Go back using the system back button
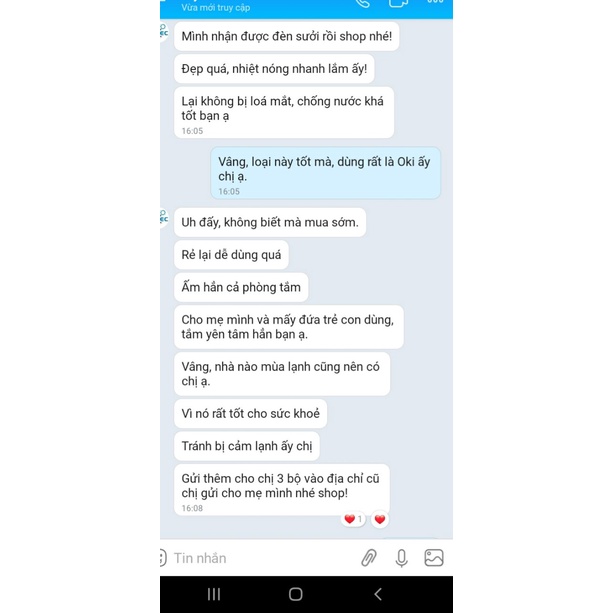 click(x=378, y=594)
